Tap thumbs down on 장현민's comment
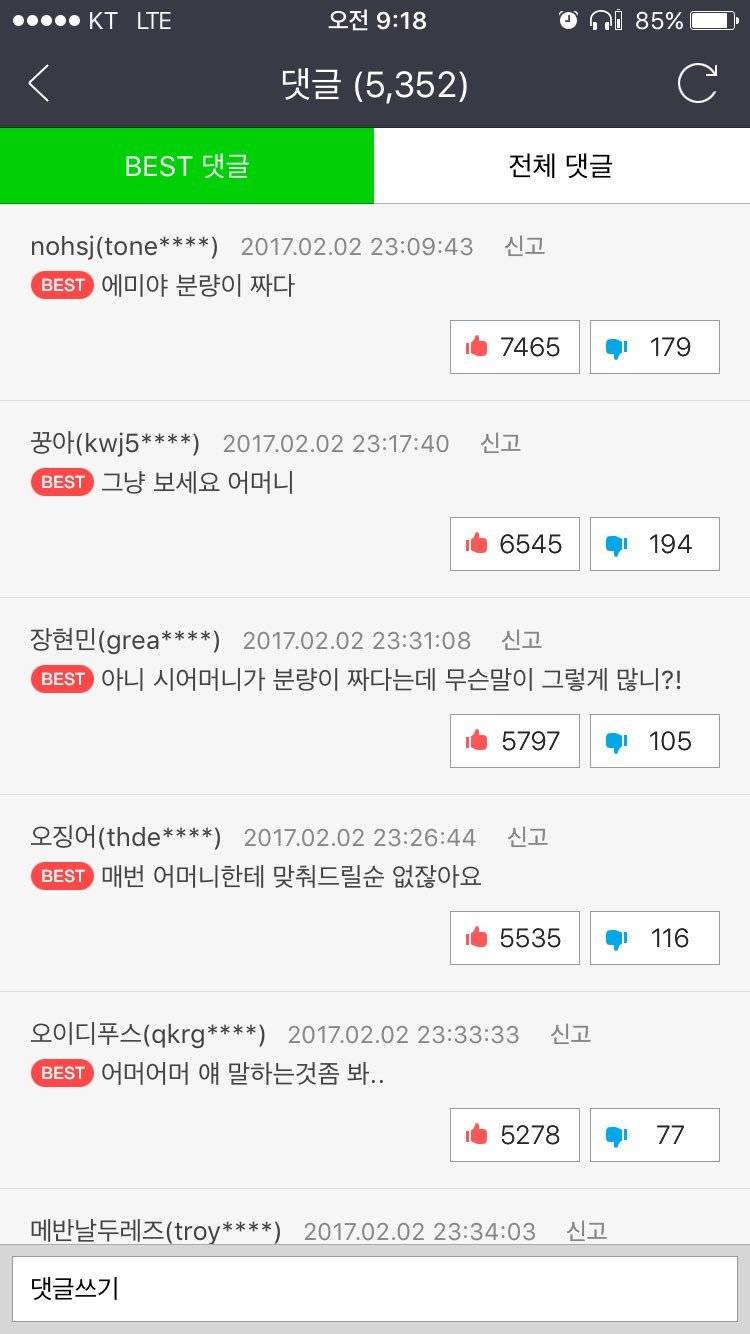Screen dimensions: 750x1334 655,741
